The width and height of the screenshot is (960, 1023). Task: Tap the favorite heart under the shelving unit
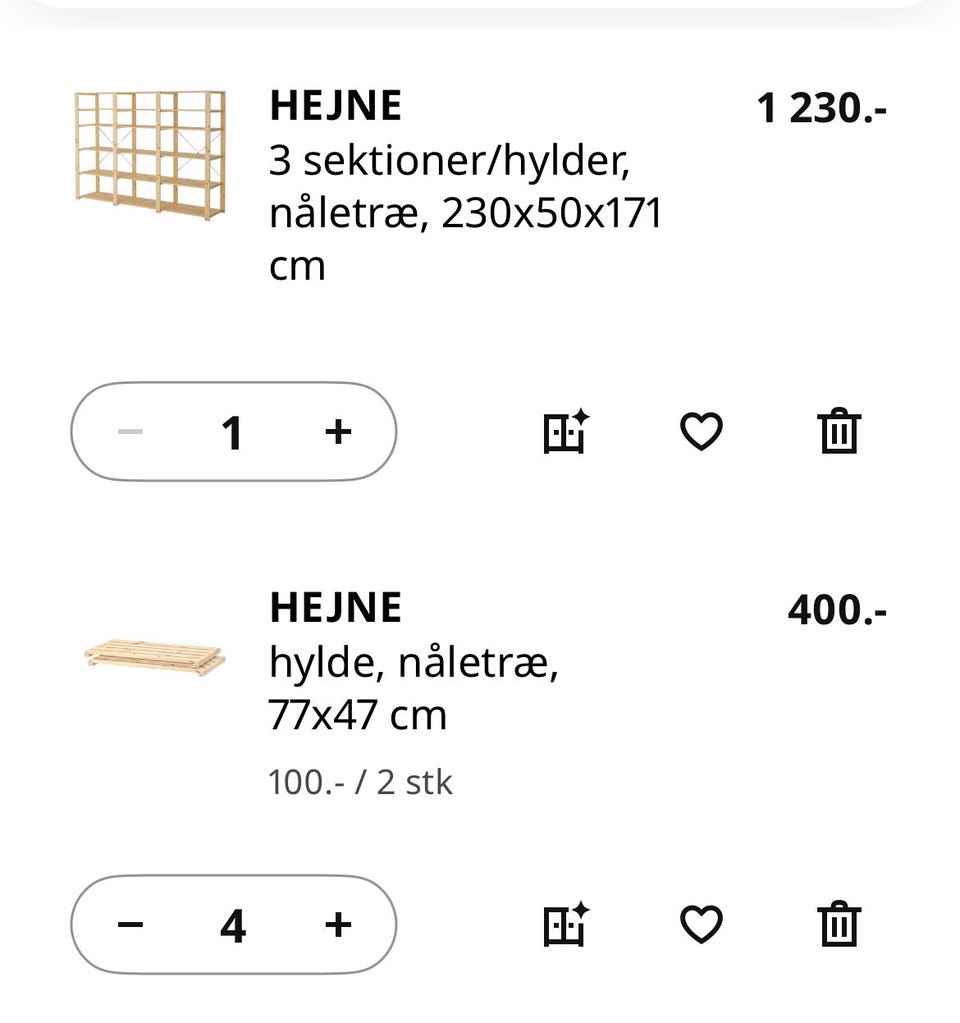tap(701, 431)
